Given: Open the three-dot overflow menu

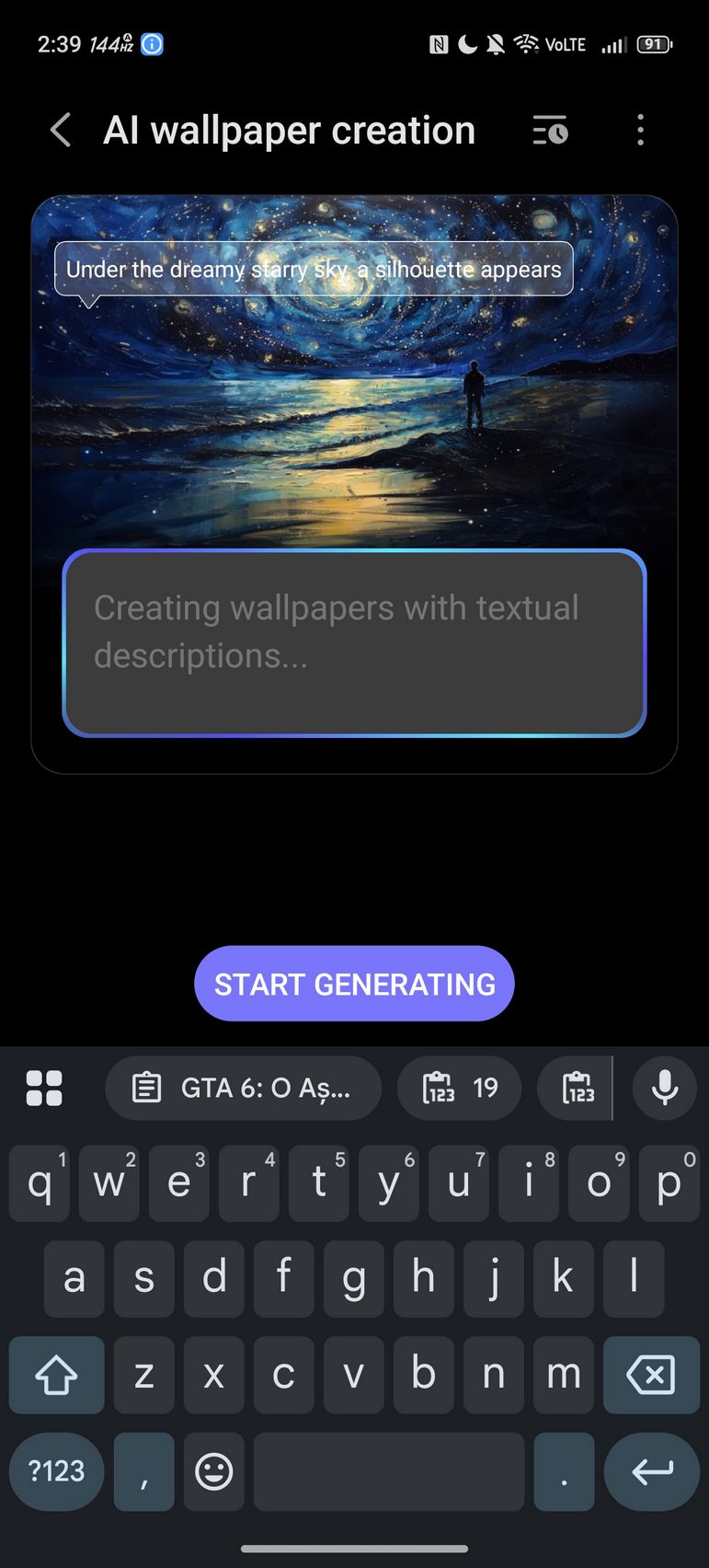Looking at the screenshot, I should tap(640, 131).
